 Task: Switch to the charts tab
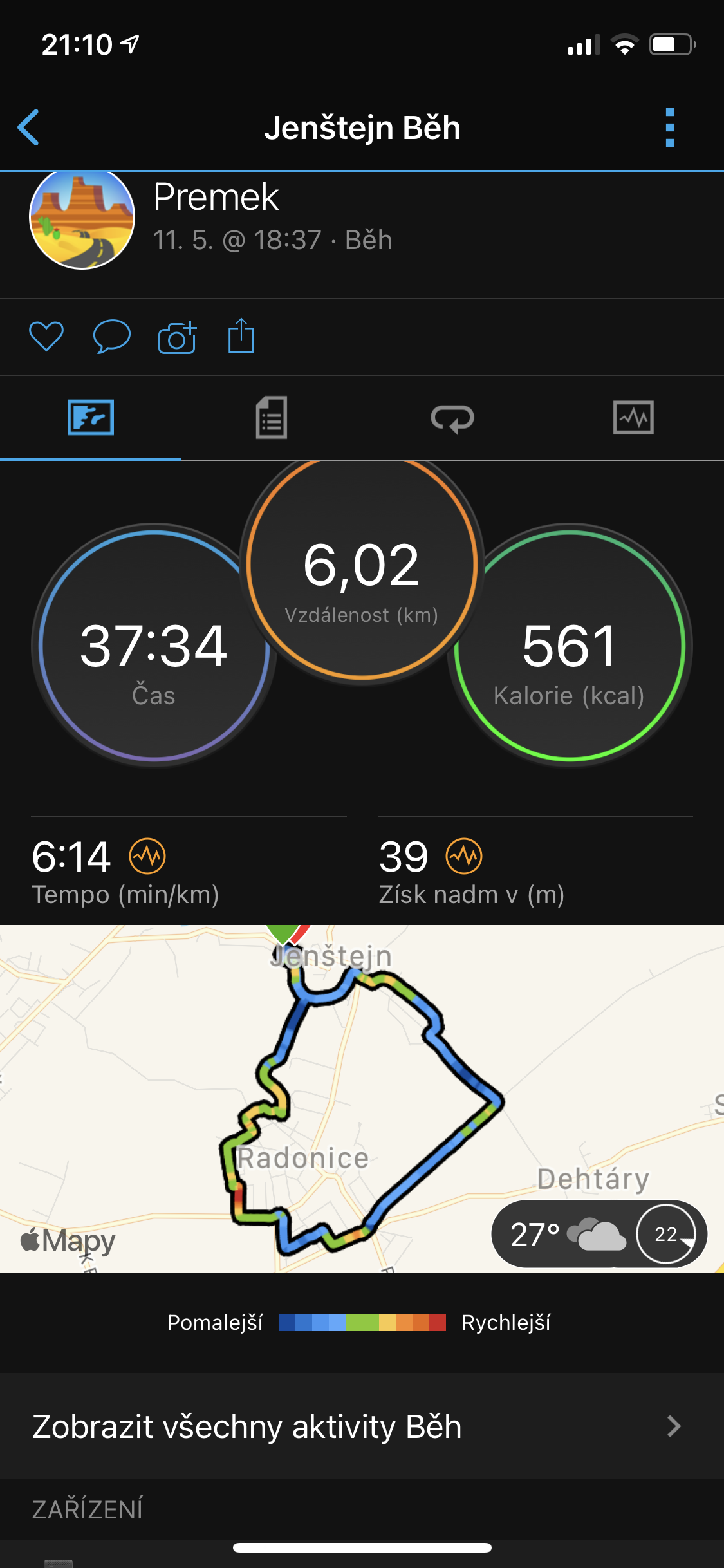click(x=633, y=418)
